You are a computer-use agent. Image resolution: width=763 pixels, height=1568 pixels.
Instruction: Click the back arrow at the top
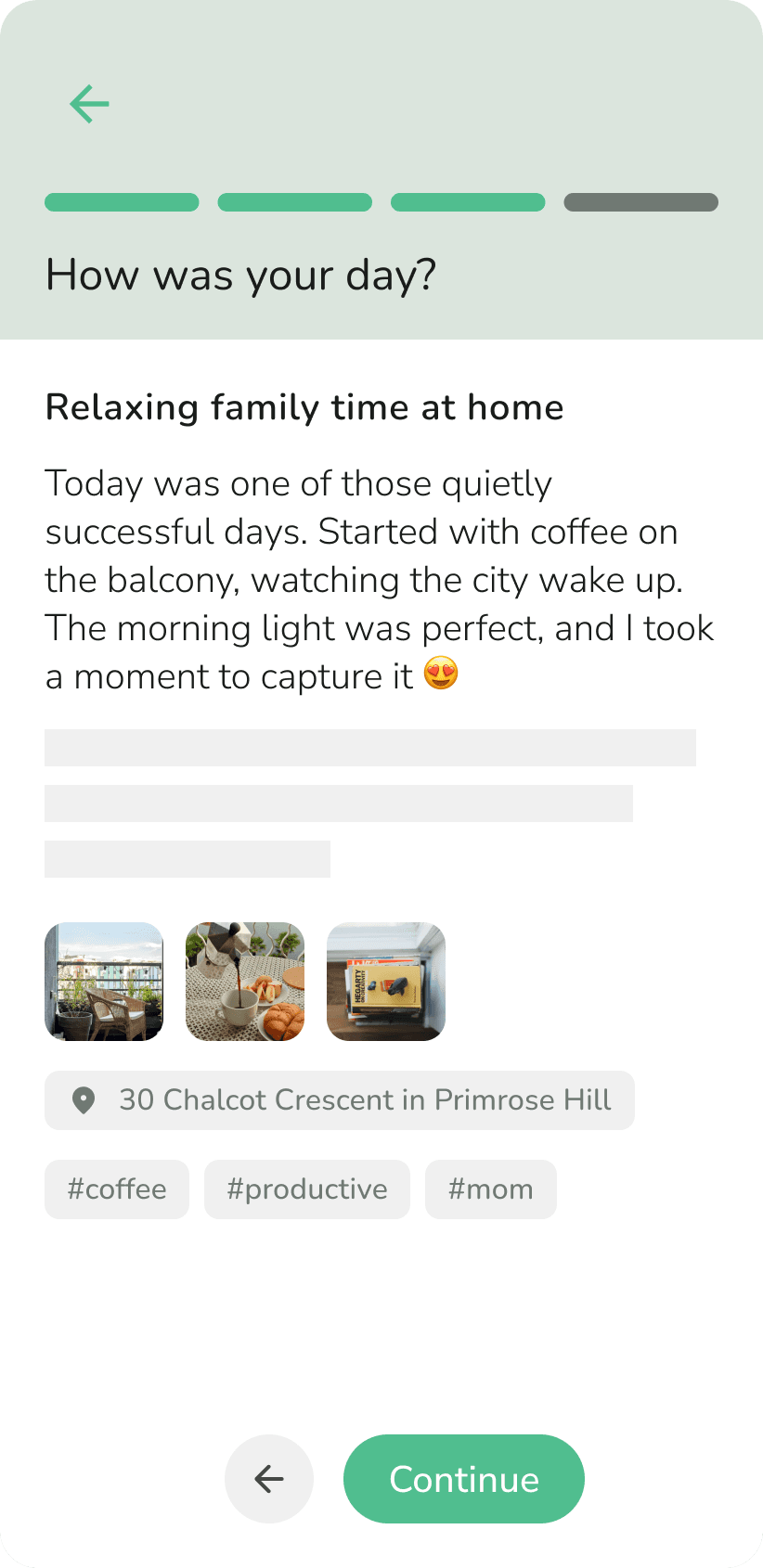point(89,104)
